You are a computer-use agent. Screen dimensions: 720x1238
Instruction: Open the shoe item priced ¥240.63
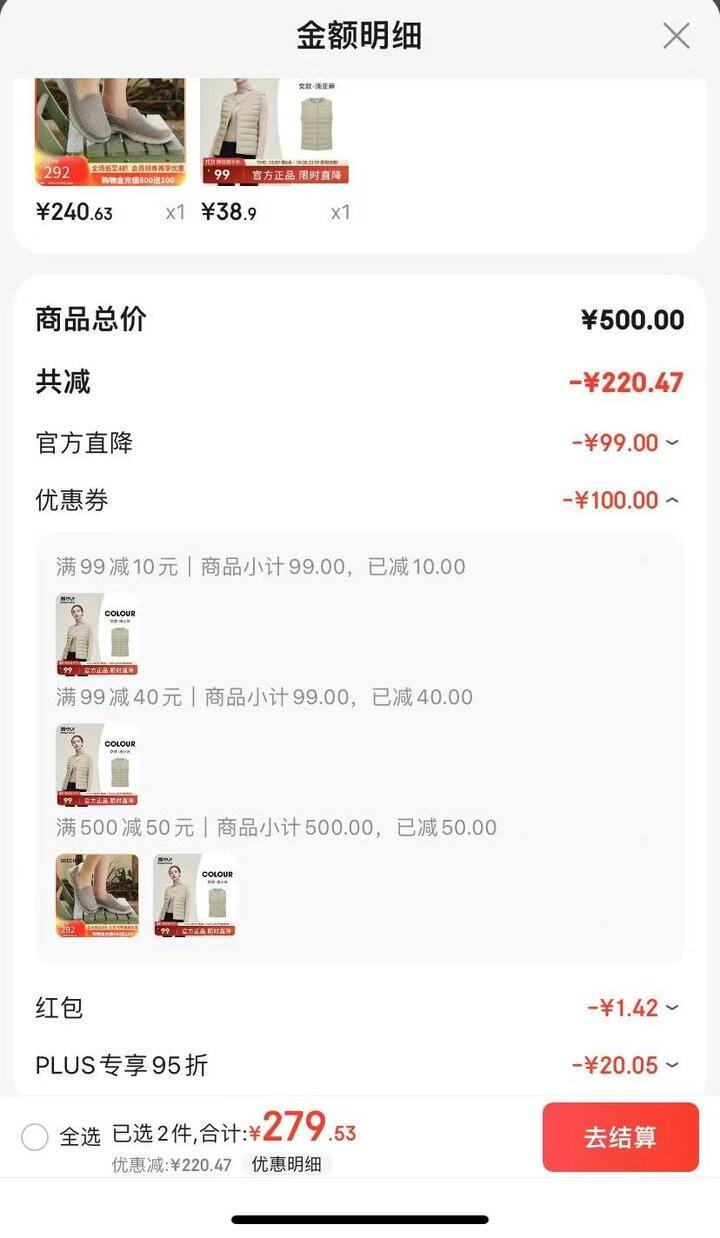pos(110,132)
